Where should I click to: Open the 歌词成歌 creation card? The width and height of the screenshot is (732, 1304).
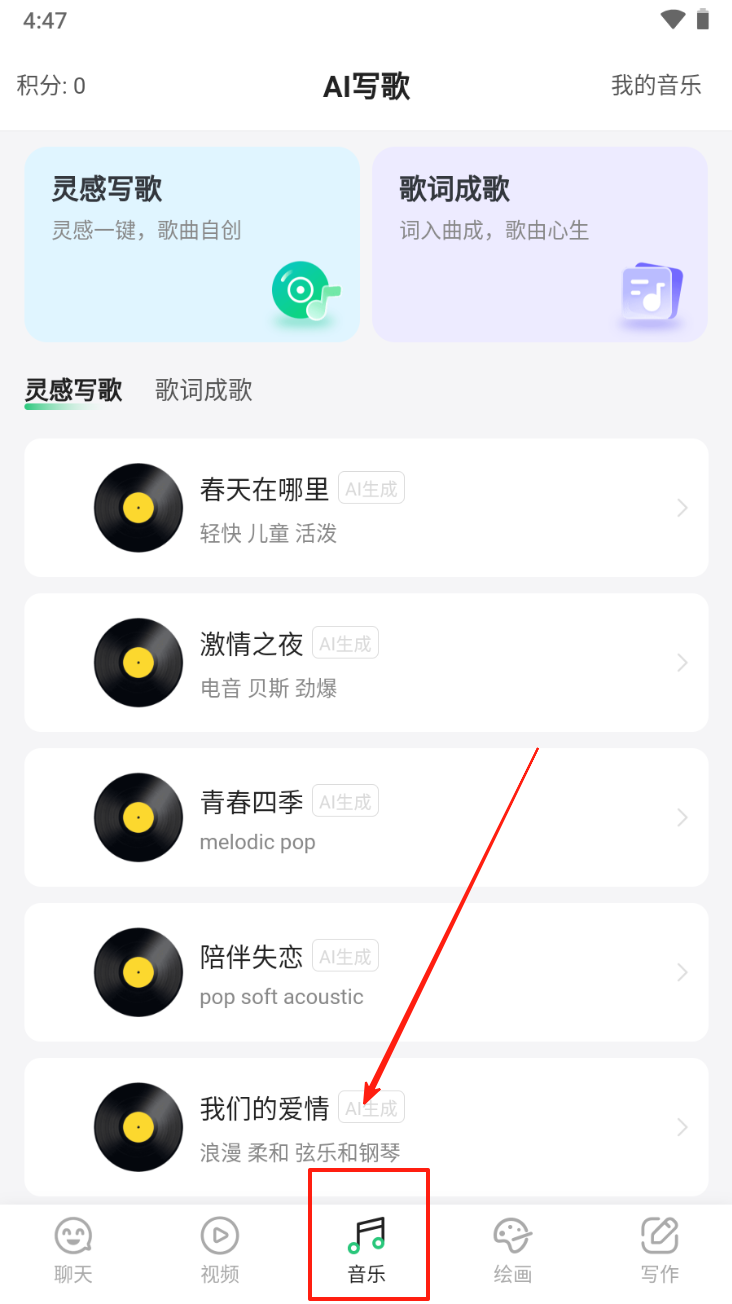click(540, 245)
